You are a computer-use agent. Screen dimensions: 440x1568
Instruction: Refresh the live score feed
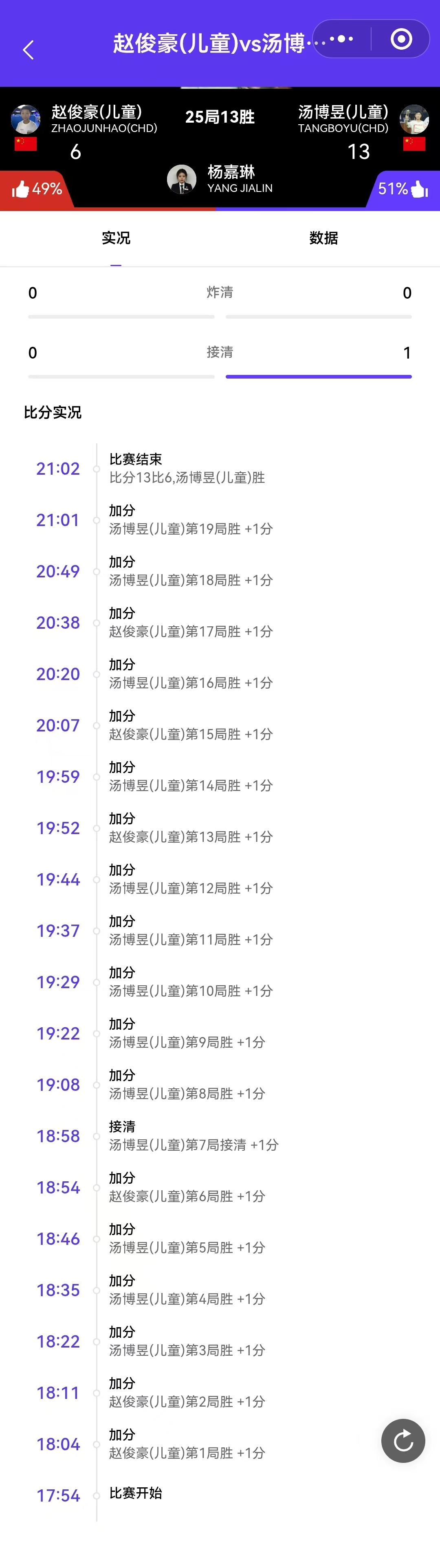click(403, 1441)
